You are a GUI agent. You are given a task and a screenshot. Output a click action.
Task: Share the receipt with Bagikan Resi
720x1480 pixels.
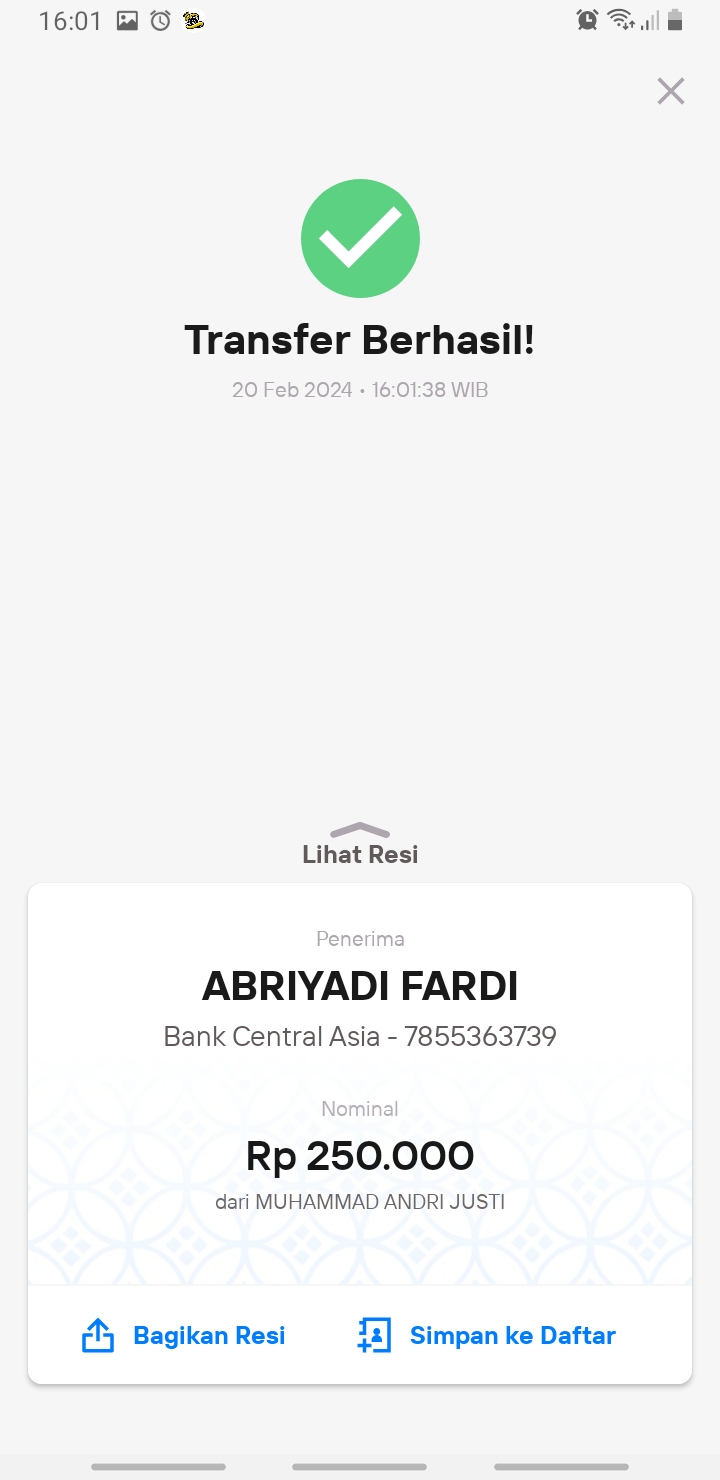[x=184, y=1335]
